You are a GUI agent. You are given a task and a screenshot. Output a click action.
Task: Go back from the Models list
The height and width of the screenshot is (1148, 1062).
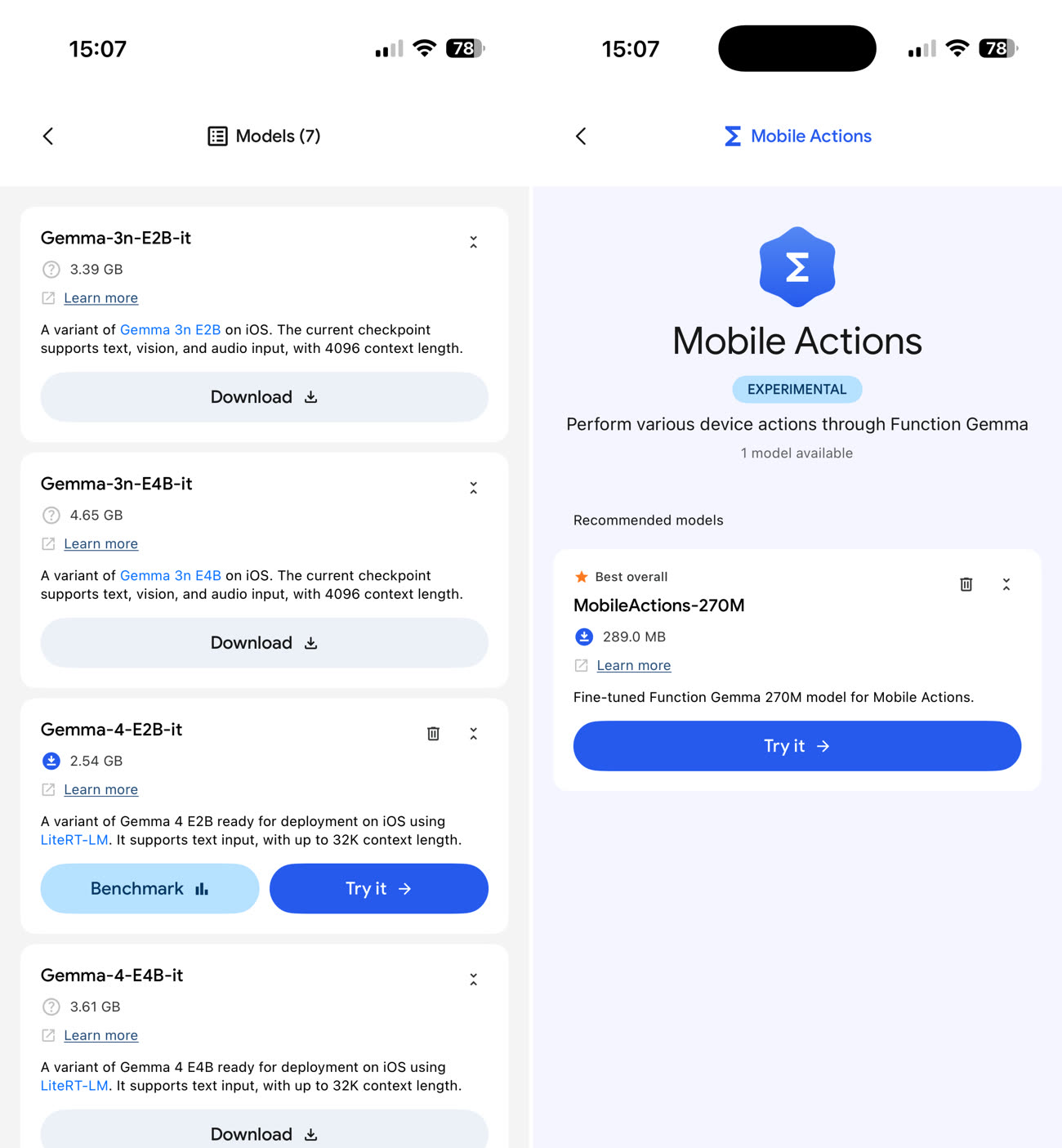(48, 136)
